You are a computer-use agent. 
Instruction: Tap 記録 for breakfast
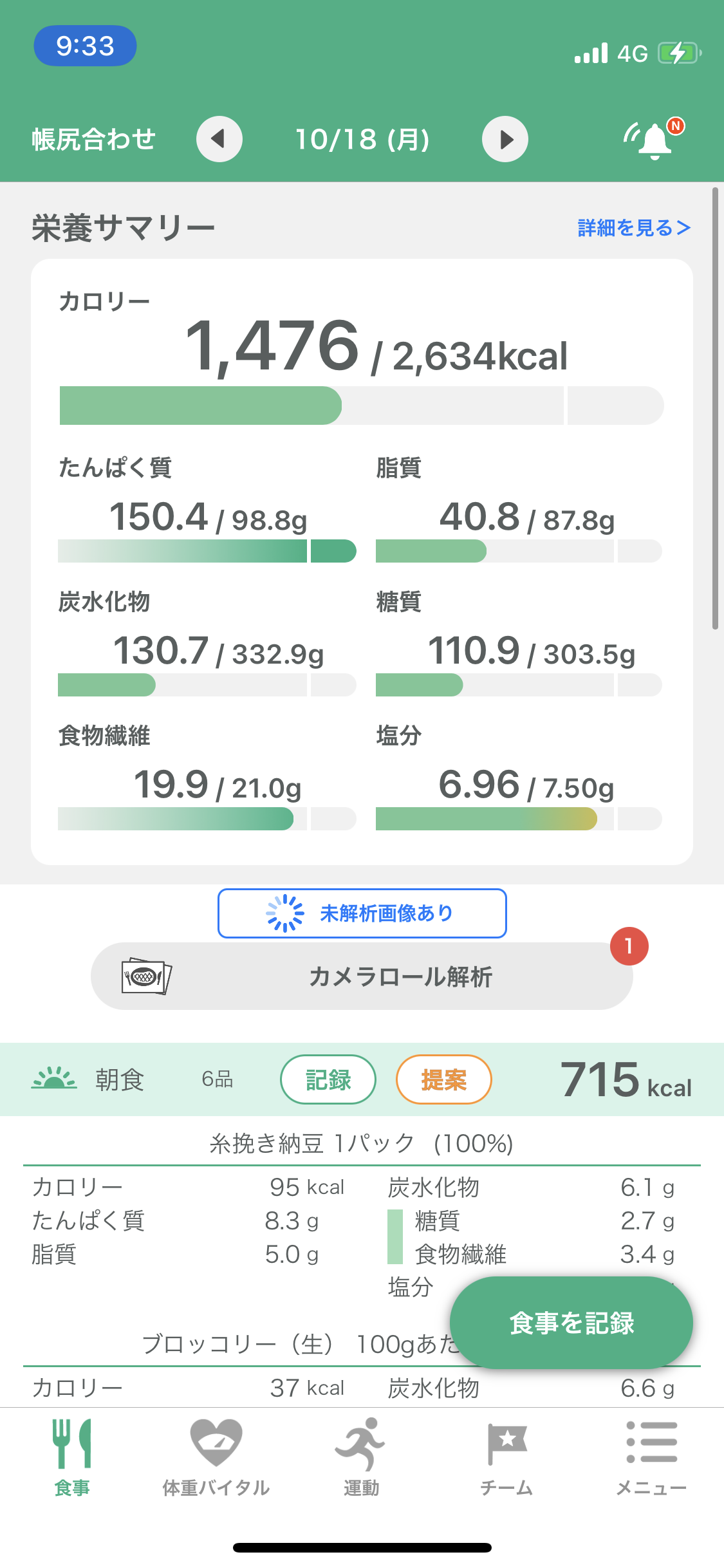pos(328,1079)
